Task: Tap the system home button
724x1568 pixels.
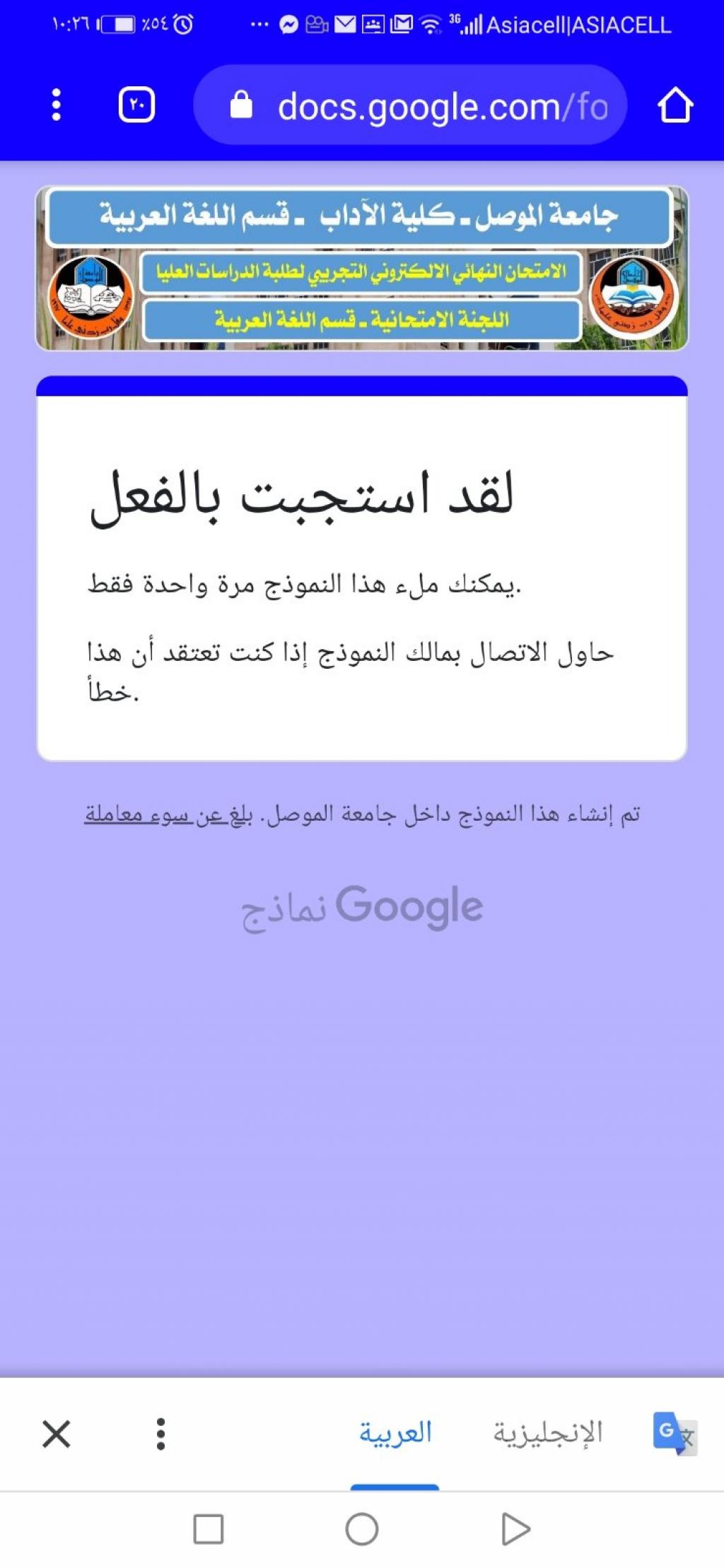Action: point(362,1530)
